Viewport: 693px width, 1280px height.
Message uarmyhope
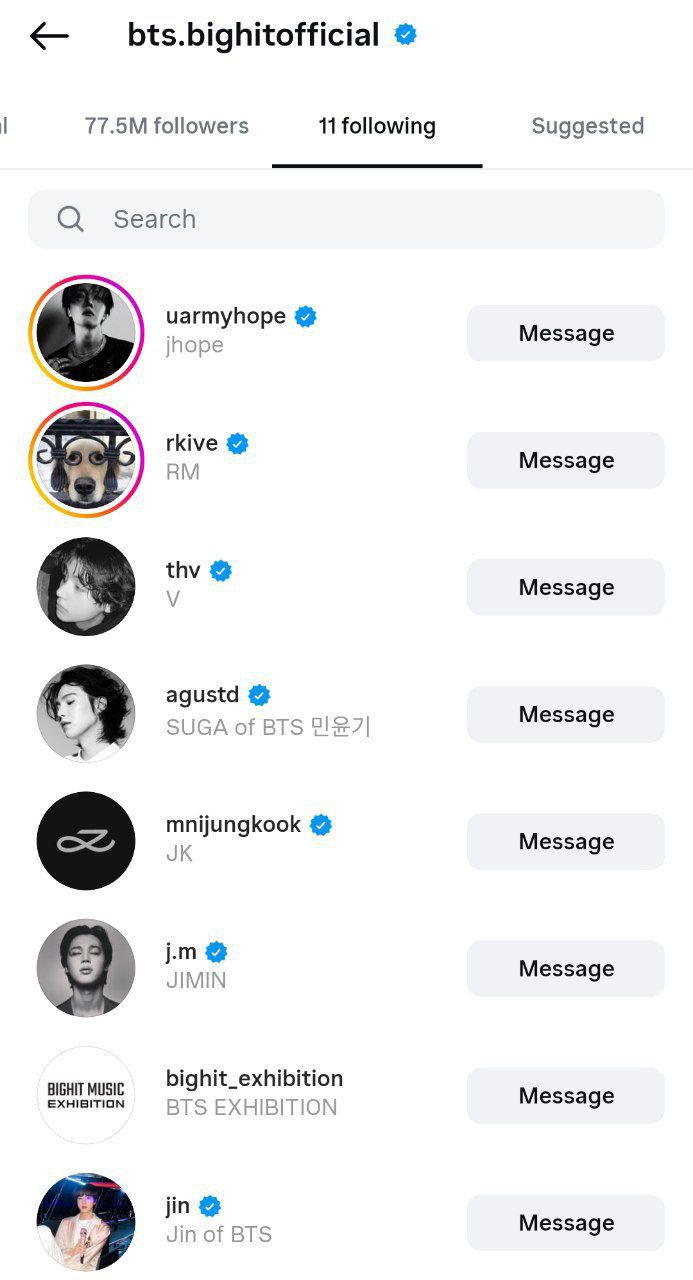[565, 333]
